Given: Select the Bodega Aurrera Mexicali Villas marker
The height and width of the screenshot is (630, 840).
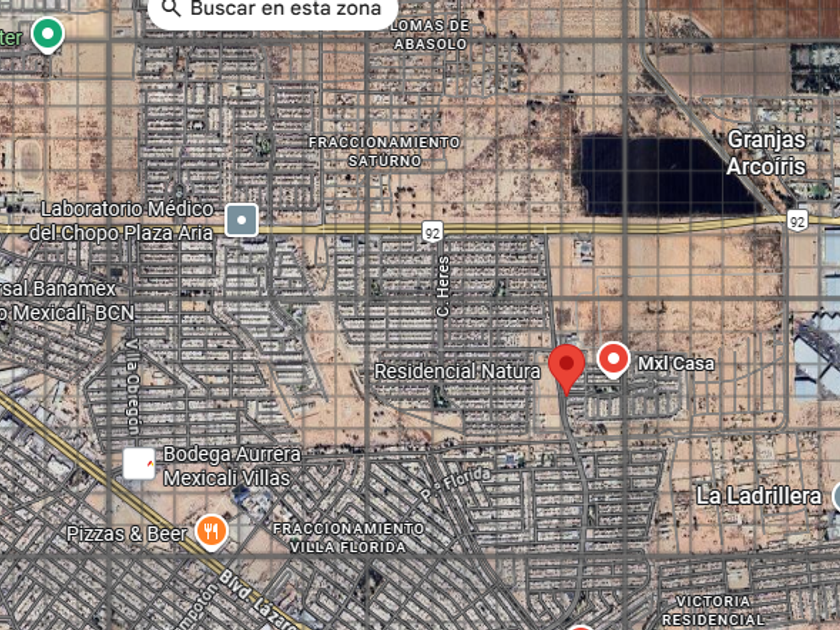Looking at the screenshot, I should pos(139,464).
